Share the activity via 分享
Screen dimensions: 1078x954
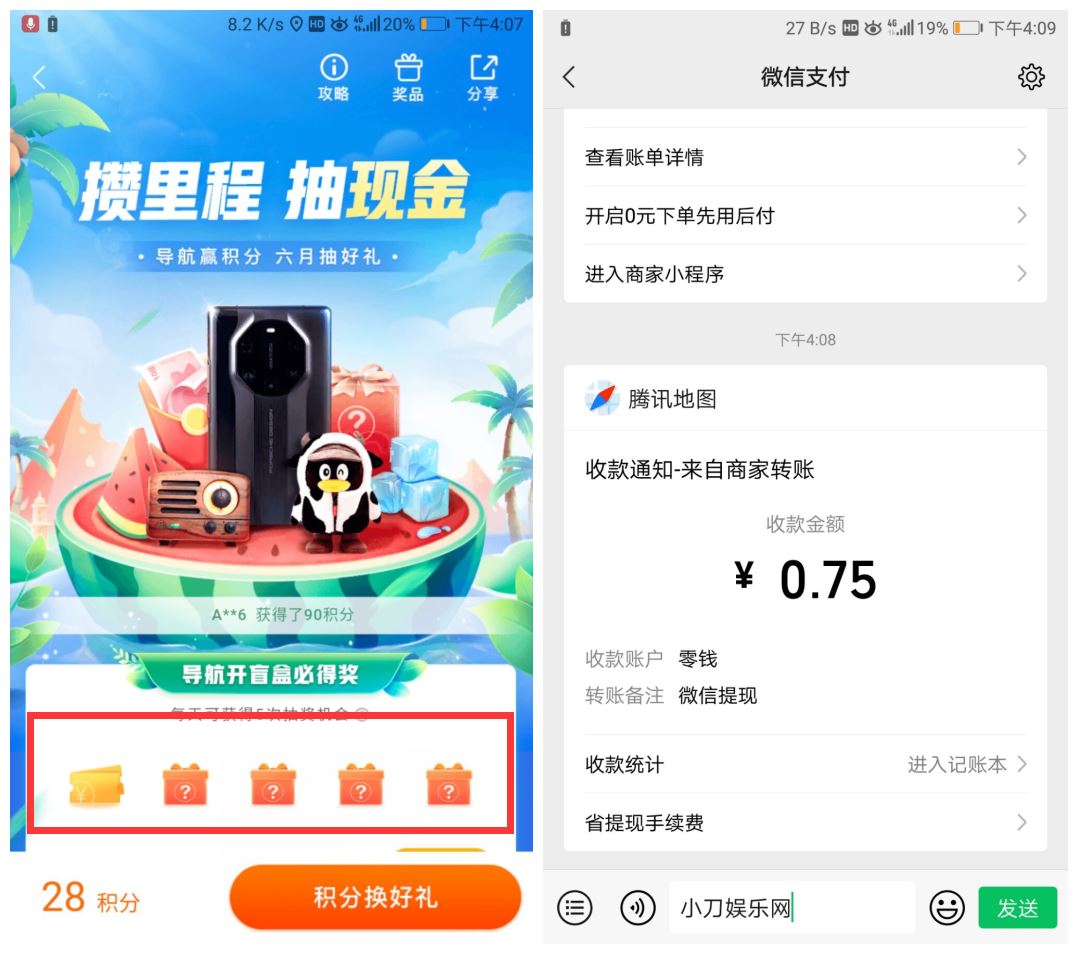point(482,78)
